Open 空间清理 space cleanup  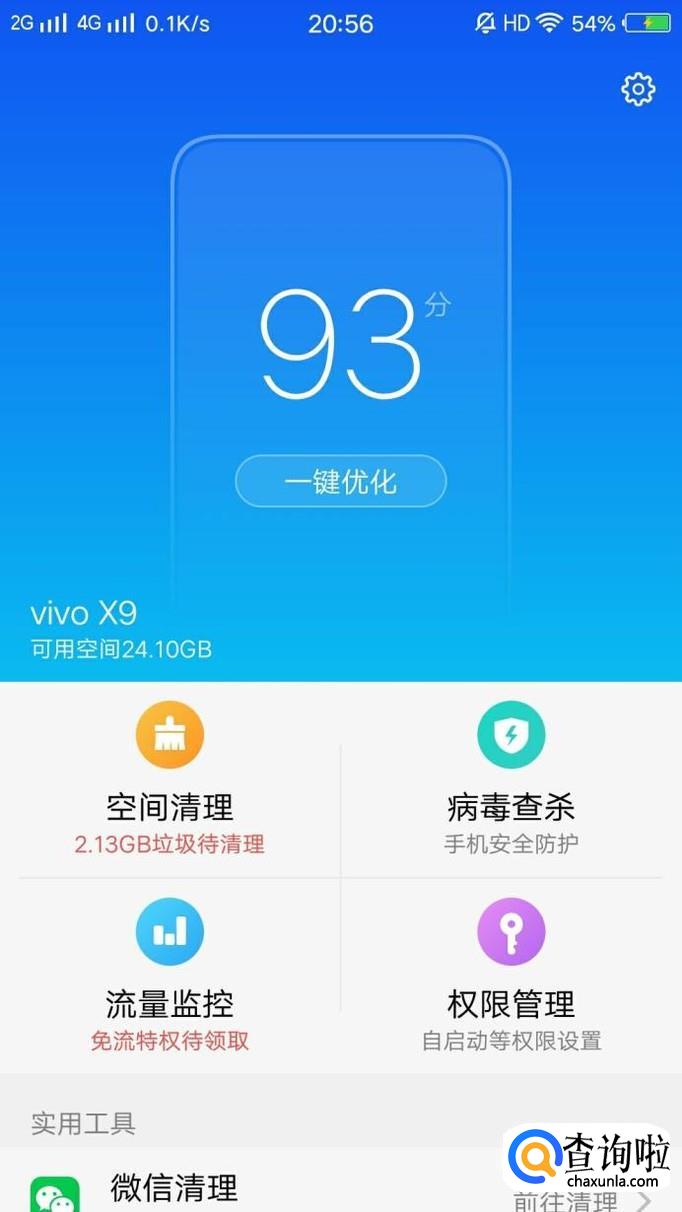tap(170, 780)
